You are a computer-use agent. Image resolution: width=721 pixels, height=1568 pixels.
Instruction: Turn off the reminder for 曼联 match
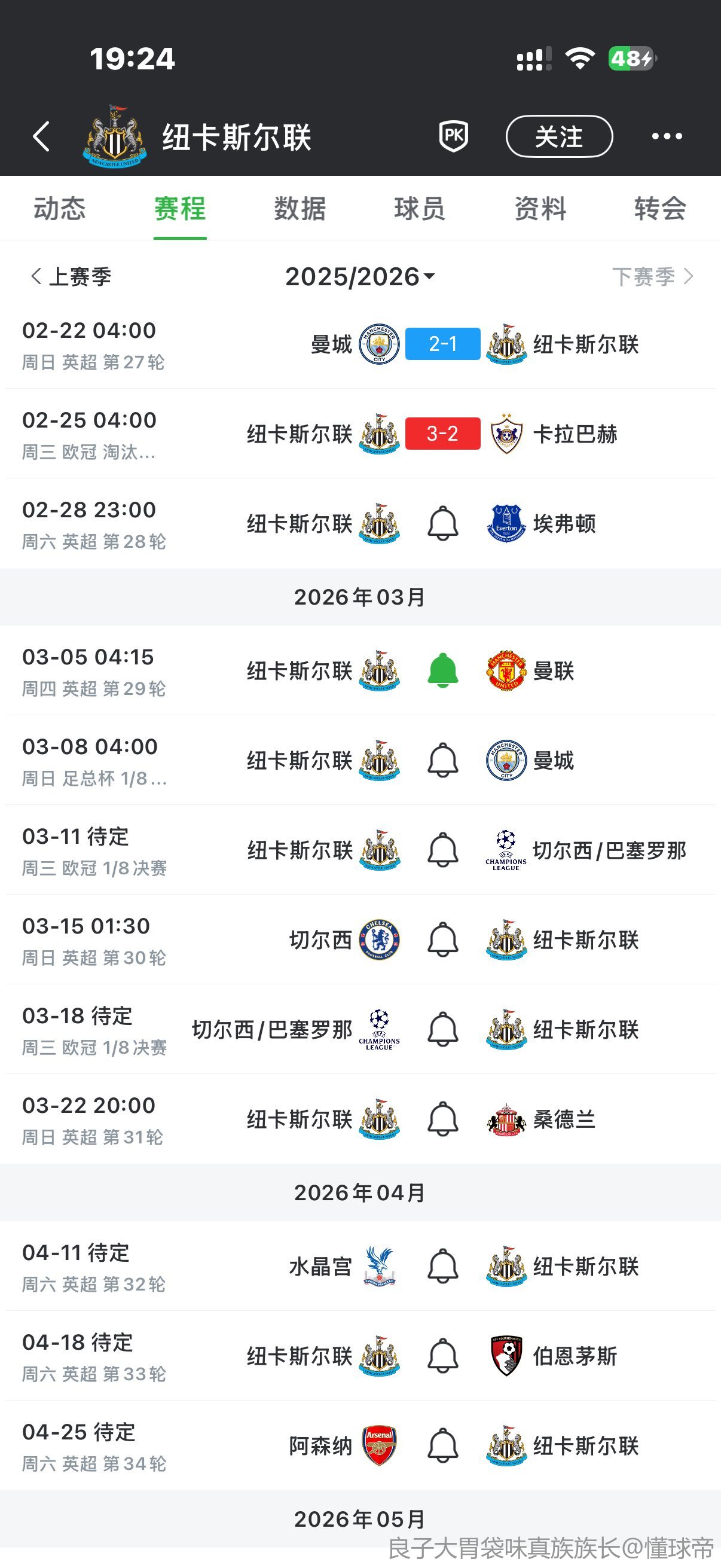click(x=442, y=671)
